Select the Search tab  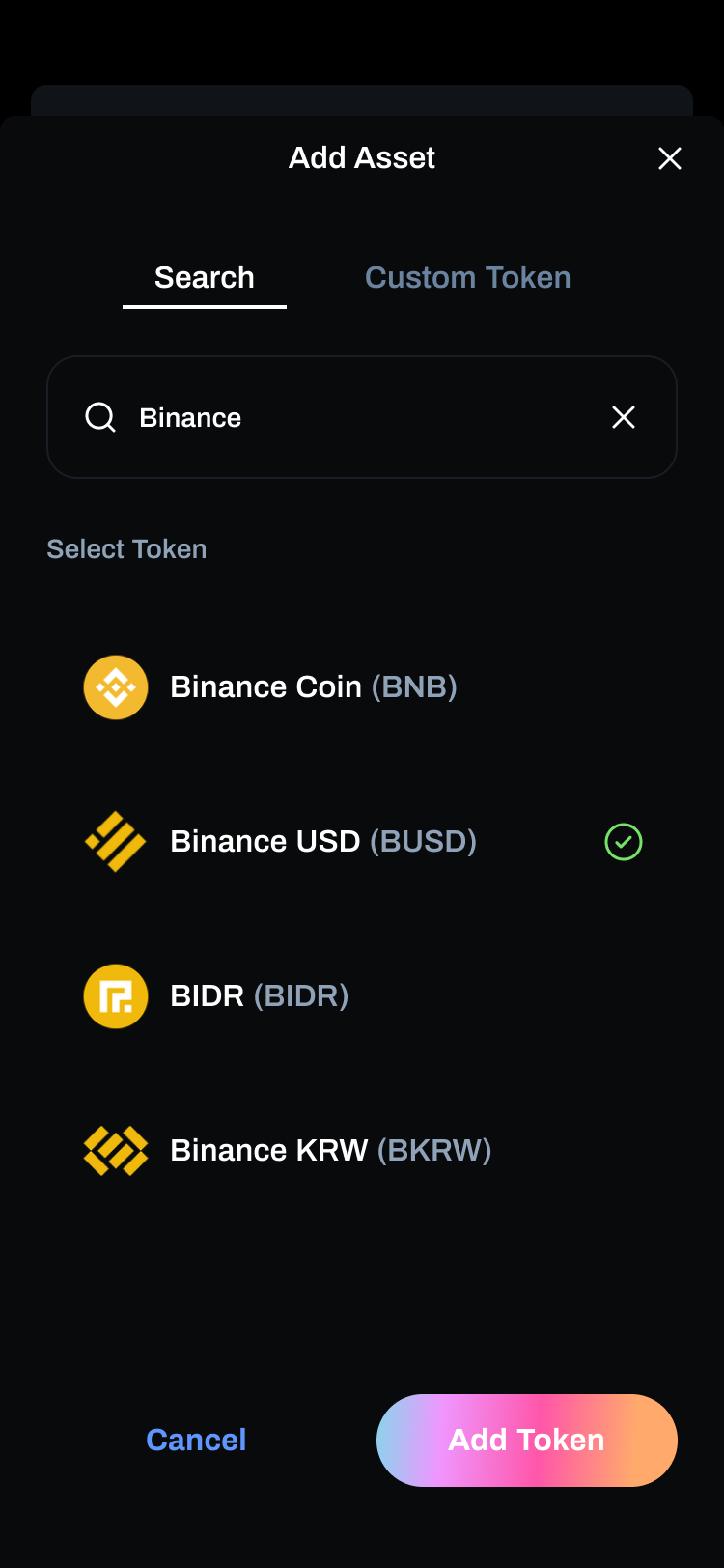205,278
